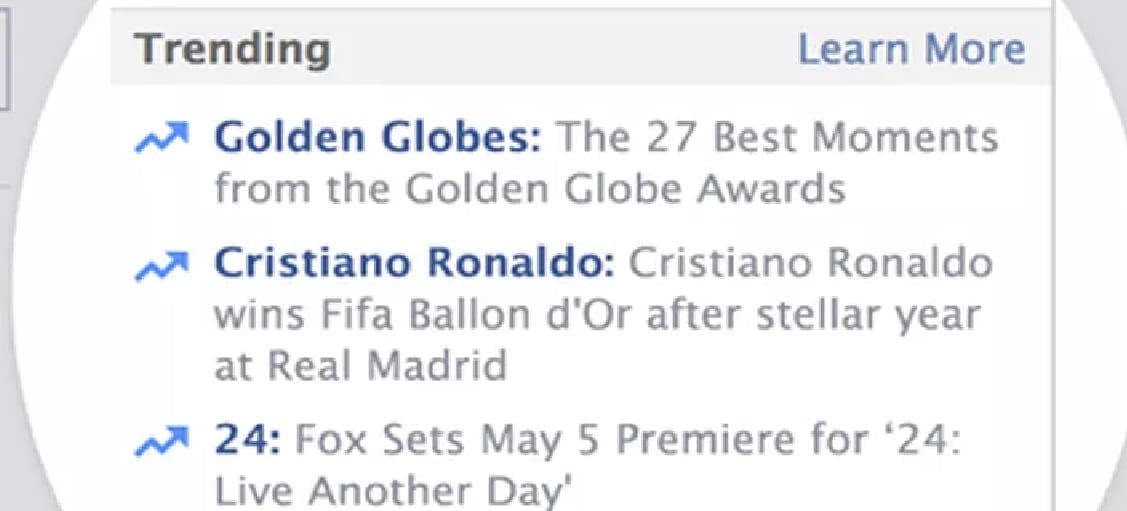
Task: Open the Golden Globes trending topic
Action: [377, 137]
